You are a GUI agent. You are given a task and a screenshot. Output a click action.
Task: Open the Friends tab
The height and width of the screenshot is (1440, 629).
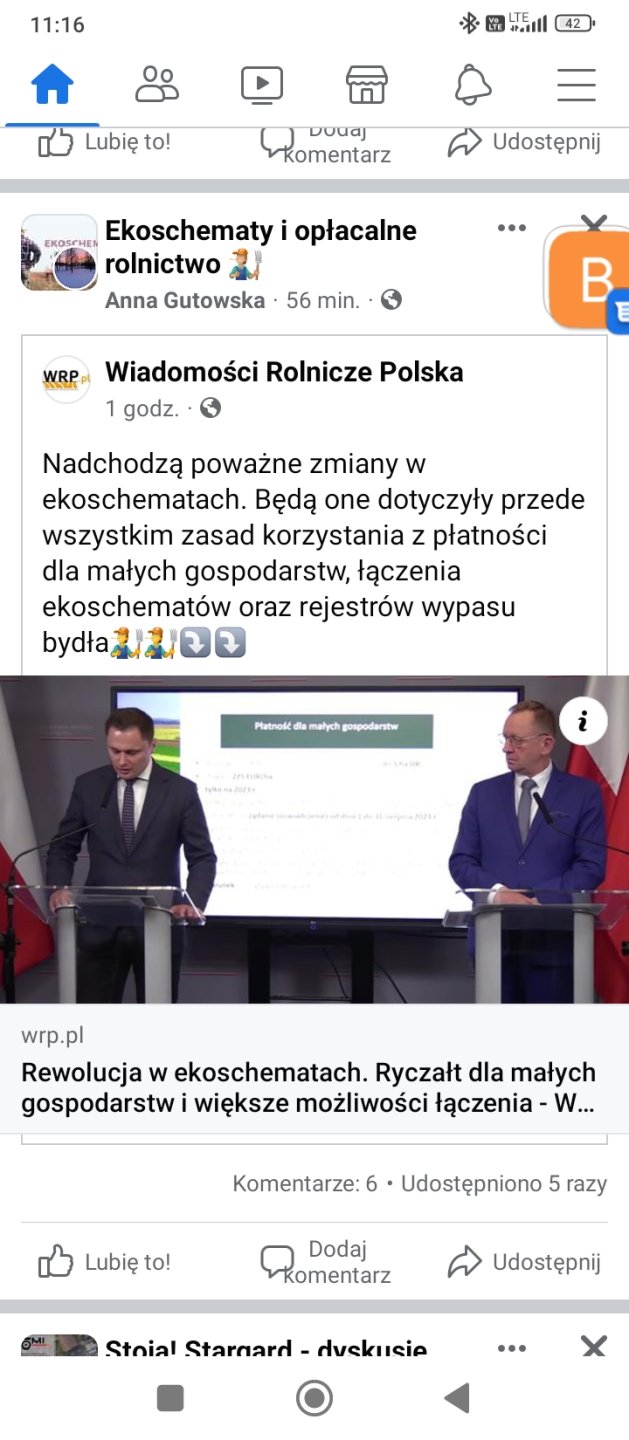coord(157,86)
